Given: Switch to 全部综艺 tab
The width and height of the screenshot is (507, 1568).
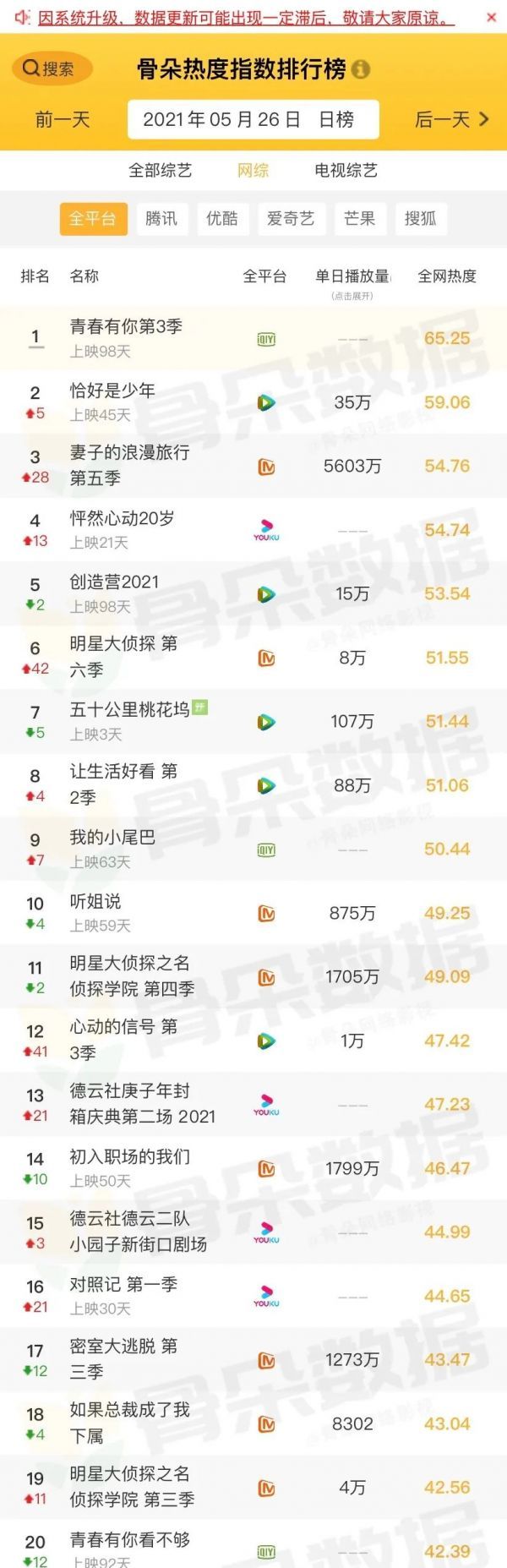Looking at the screenshot, I should (x=160, y=170).
